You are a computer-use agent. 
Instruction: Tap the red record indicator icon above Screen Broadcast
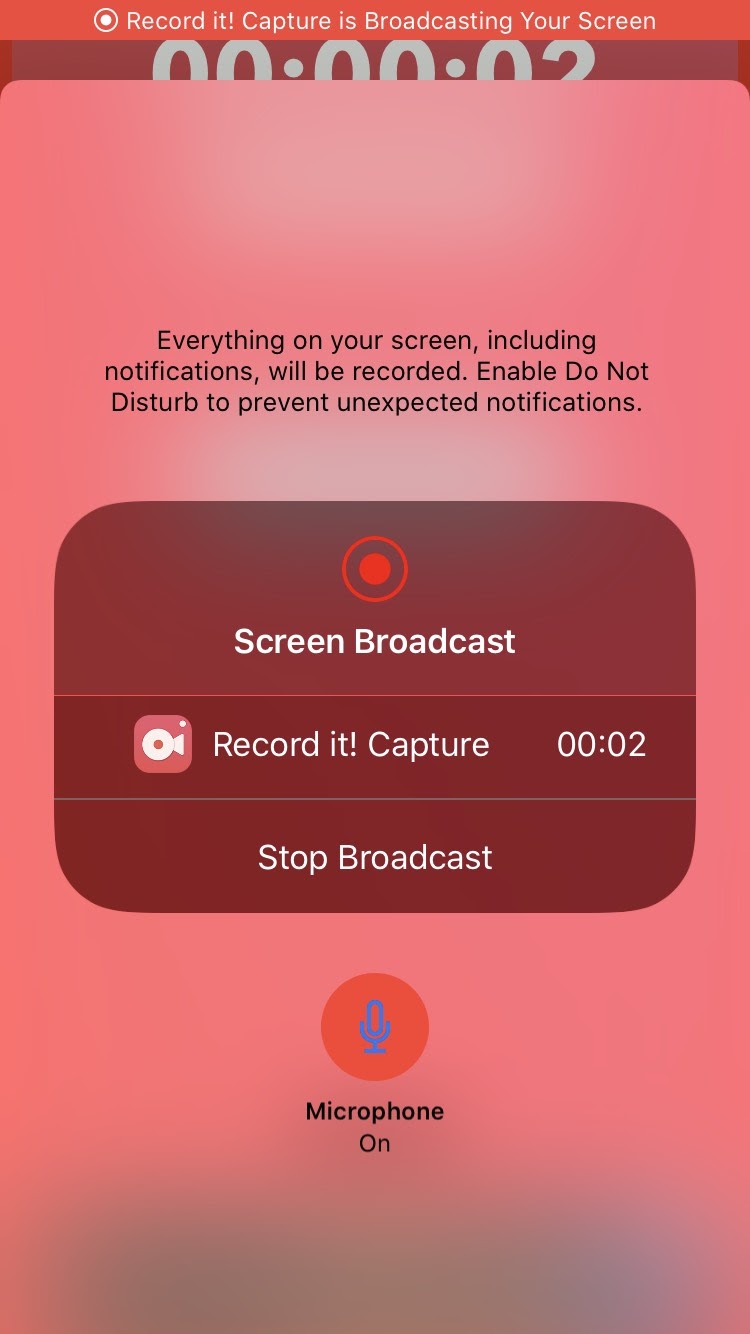click(374, 568)
